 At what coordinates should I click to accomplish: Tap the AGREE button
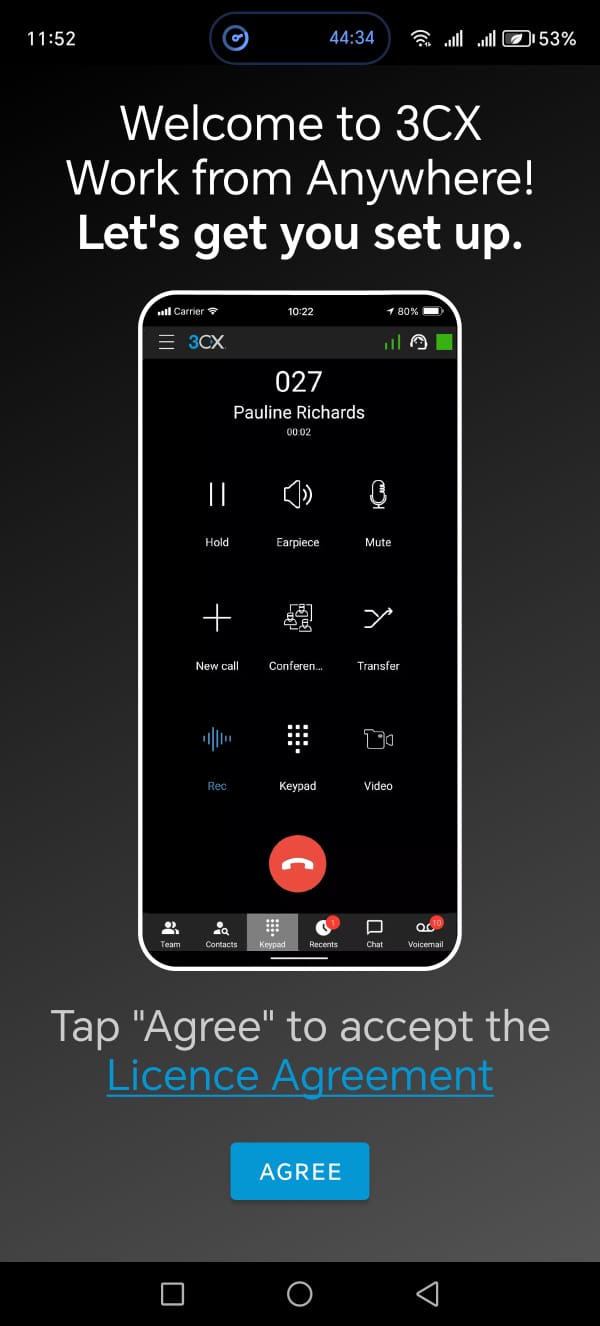(x=300, y=1171)
